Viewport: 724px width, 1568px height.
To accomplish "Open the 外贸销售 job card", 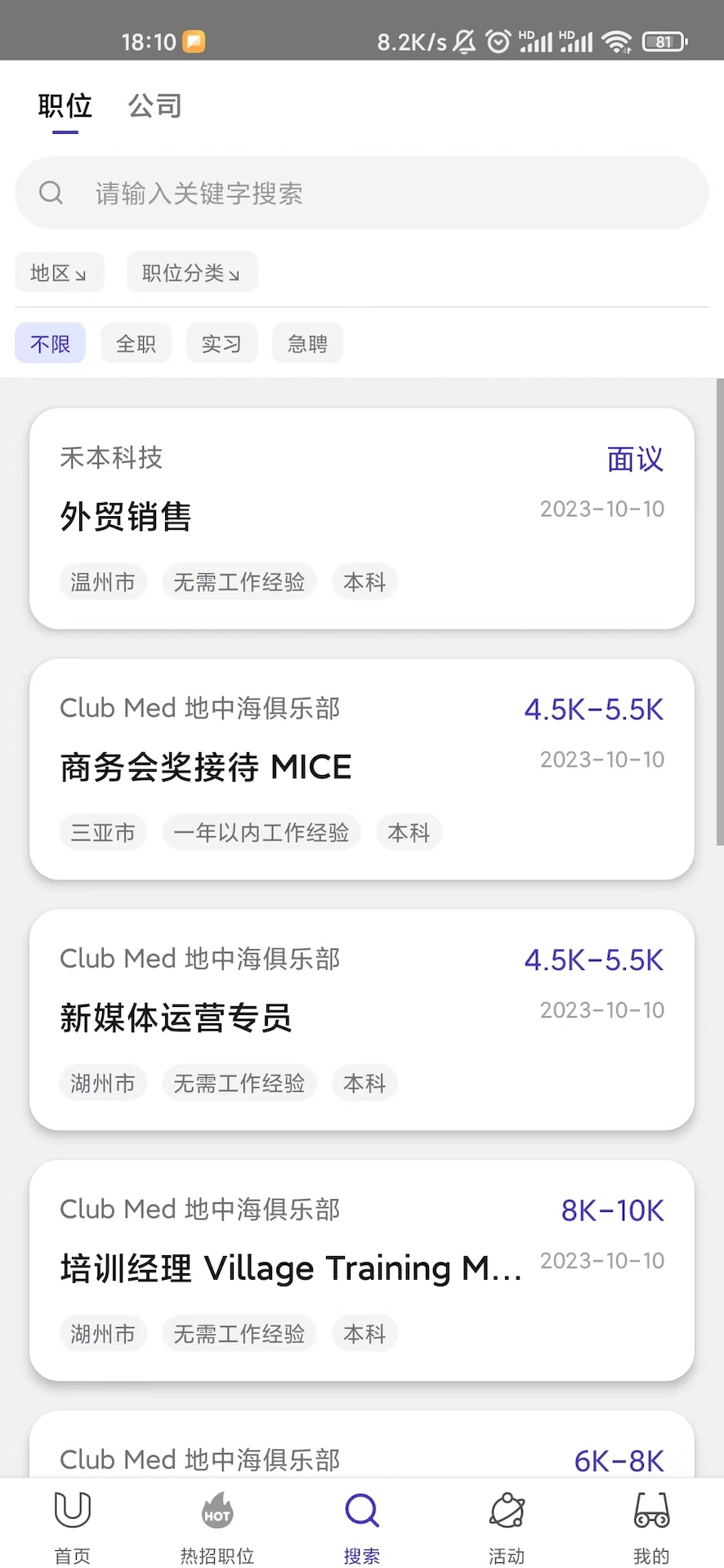I will [362, 519].
